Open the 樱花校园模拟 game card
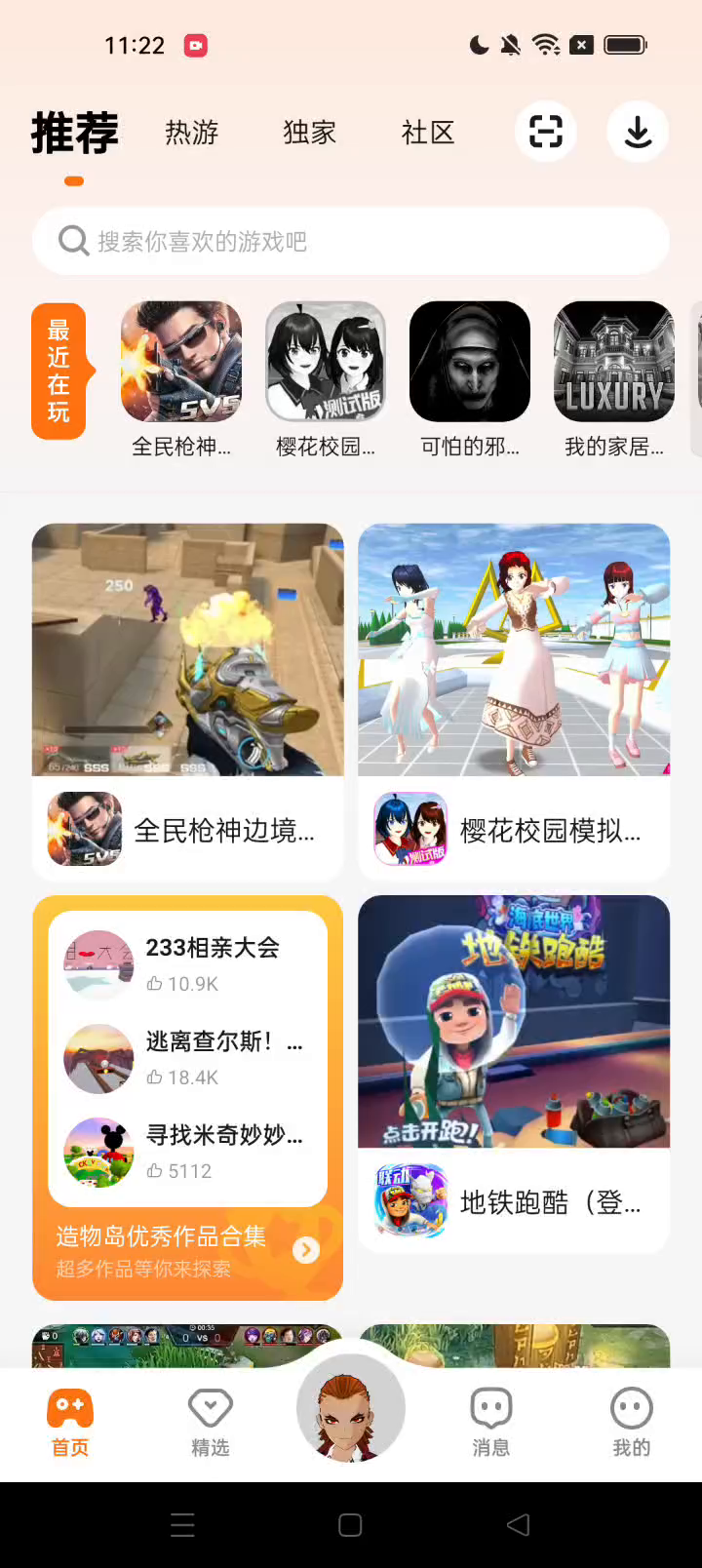This screenshot has width=702, height=1568. 514,702
